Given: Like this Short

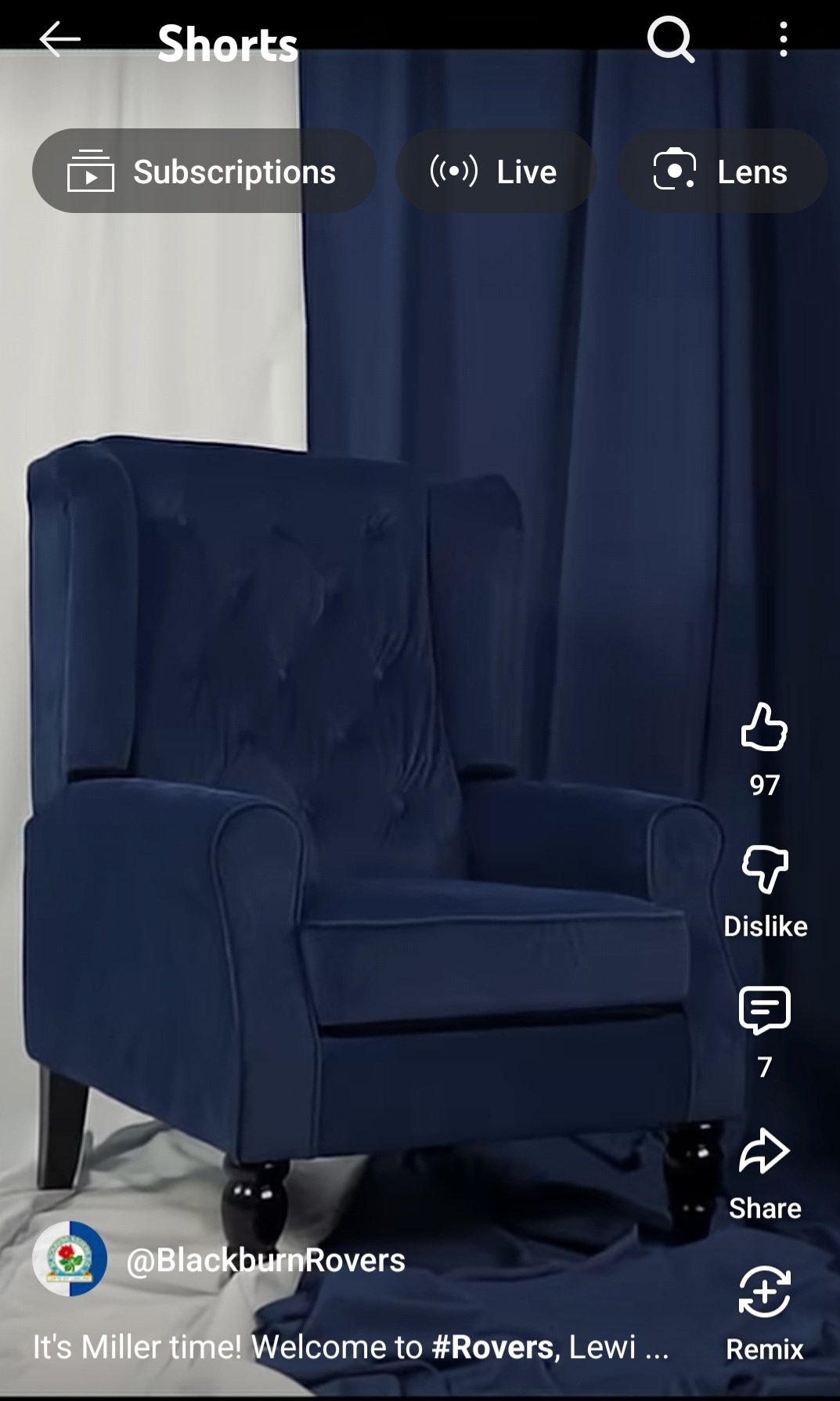Looking at the screenshot, I should point(764,728).
